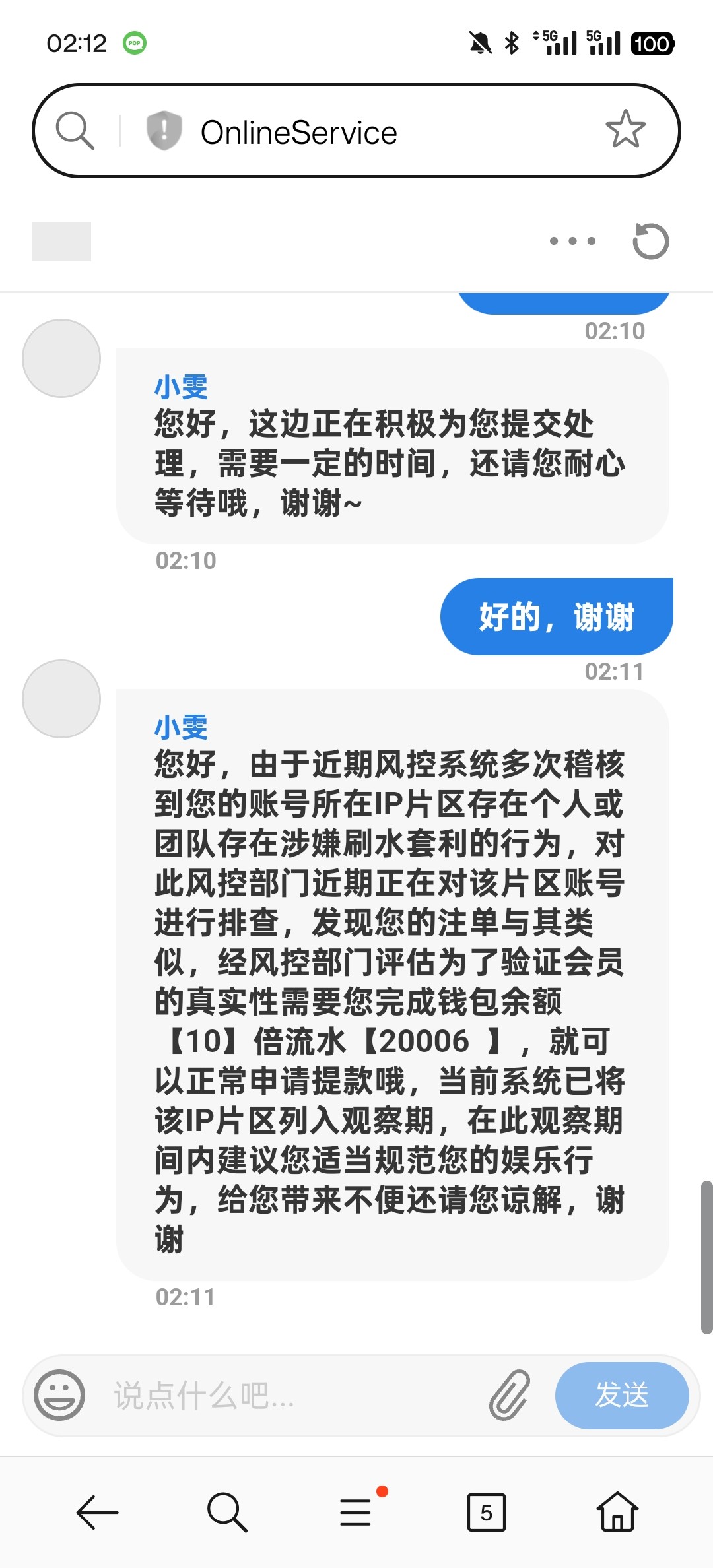Bookmark this page with the star
Viewport: 713px width, 1568px height.
click(x=625, y=129)
